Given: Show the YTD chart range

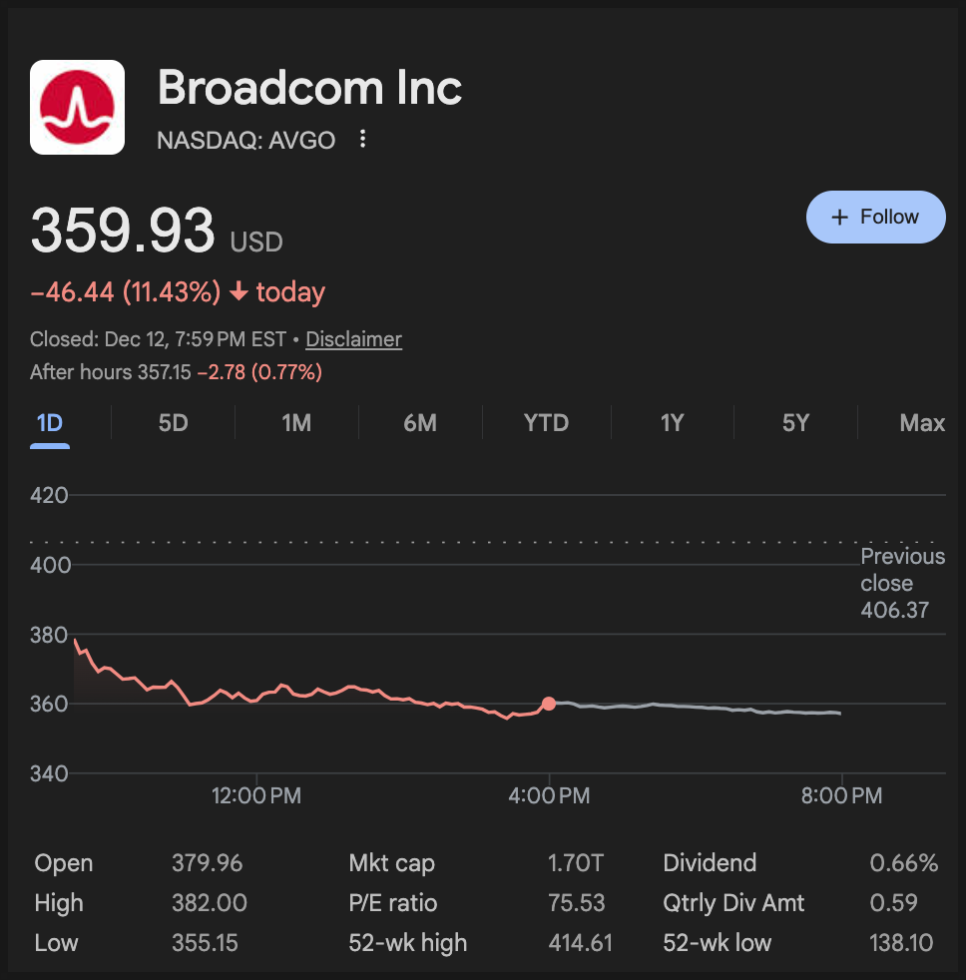Looking at the screenshot, I should pos(546,423).
